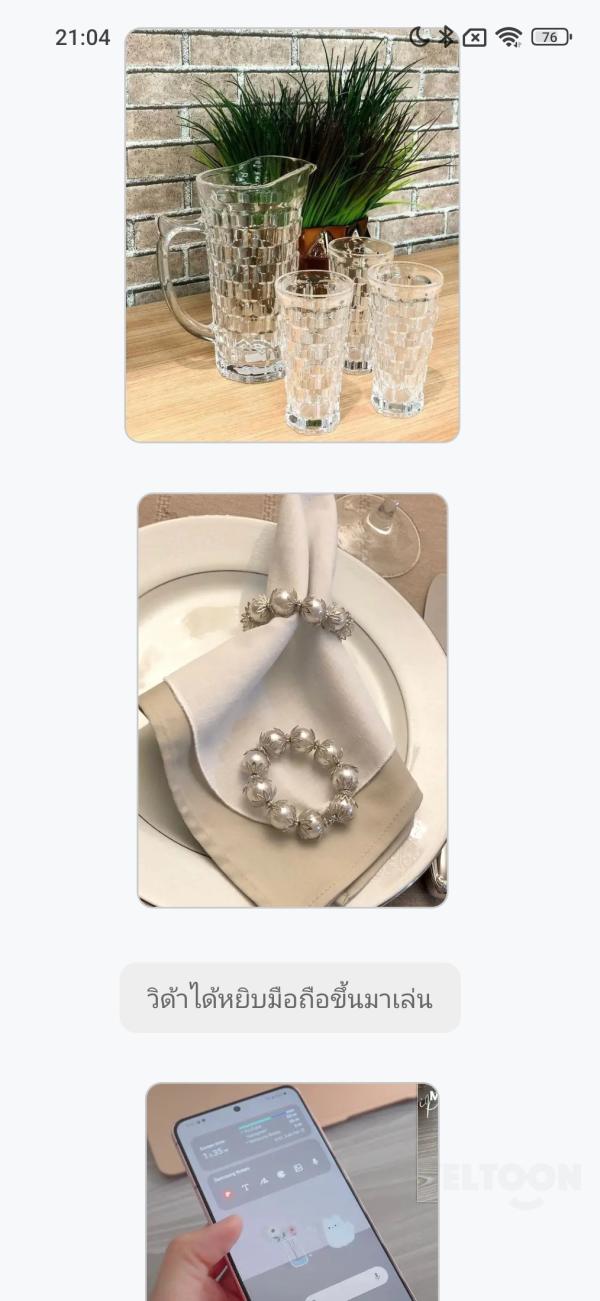
Task: View the pearl napkin ring photo
Action: 292,699
